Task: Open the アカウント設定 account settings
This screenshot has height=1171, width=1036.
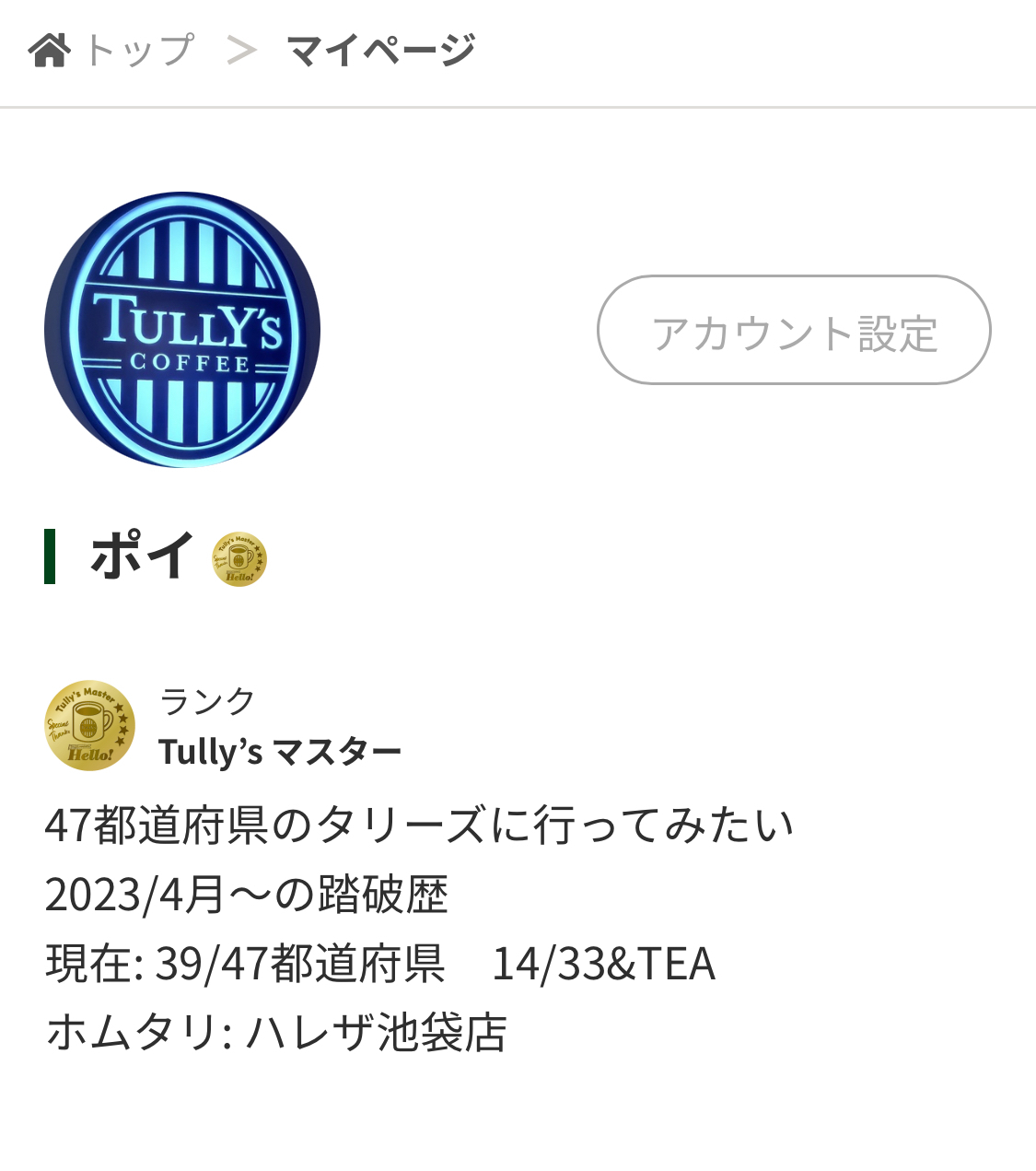Action: click(x=794, y=331)
